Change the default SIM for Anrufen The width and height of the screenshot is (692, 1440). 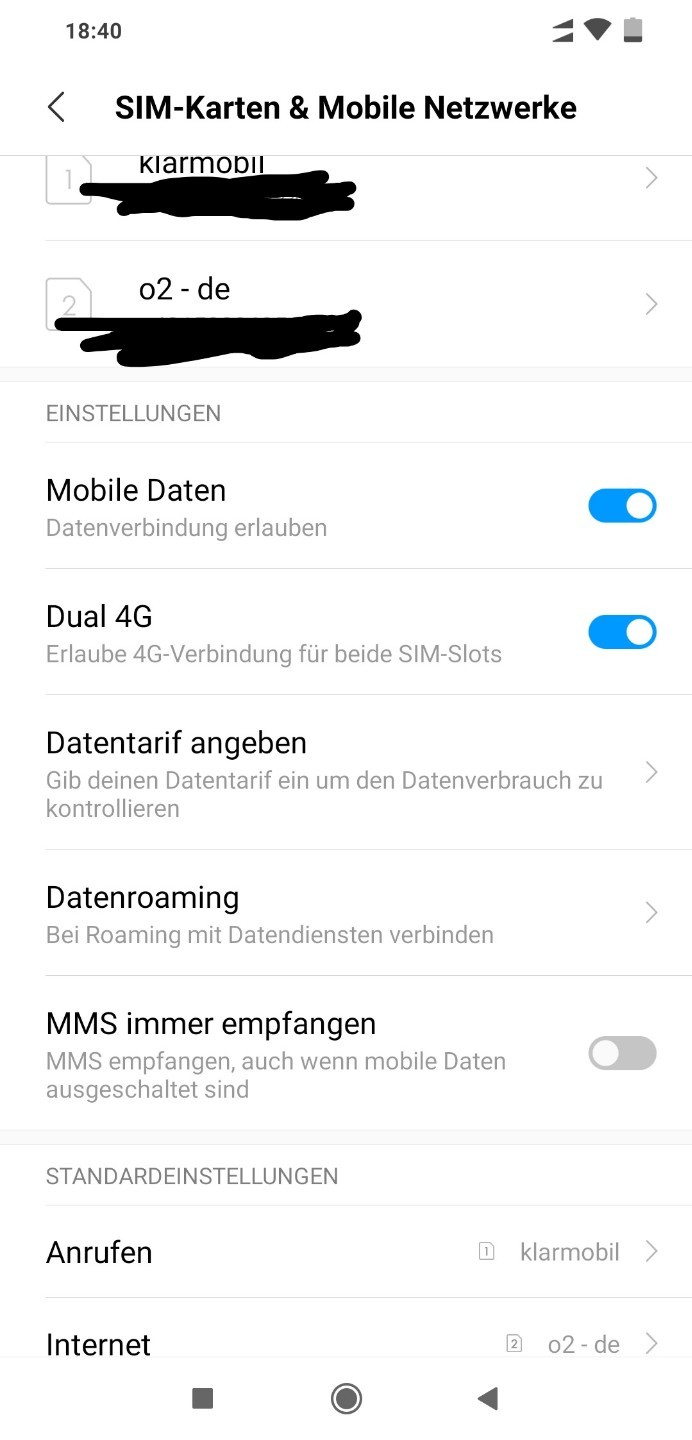click(x=346, y=1251)
